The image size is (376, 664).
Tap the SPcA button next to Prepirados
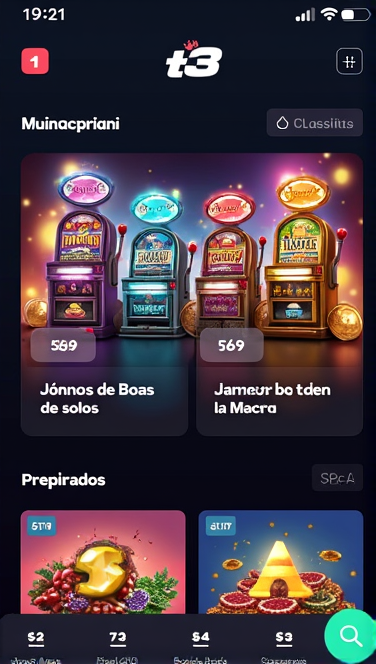click(x=337, y=478)
